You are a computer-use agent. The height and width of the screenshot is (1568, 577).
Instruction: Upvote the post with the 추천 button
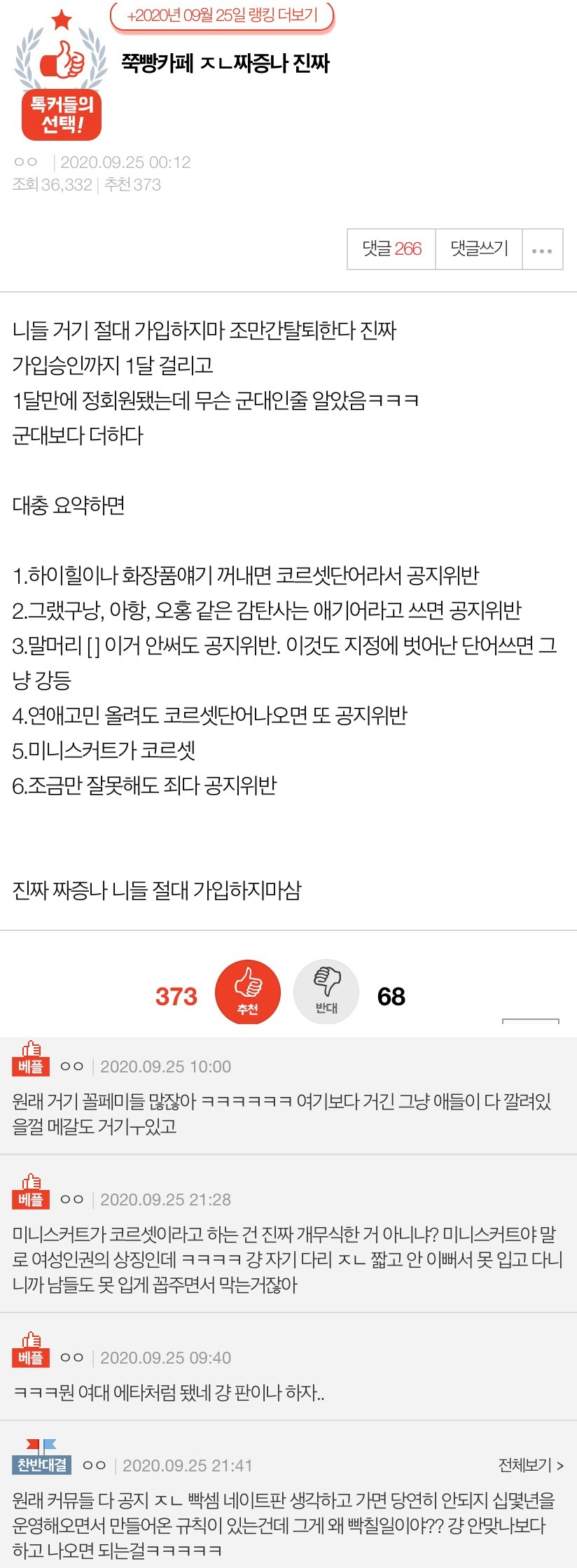(247, 991)
